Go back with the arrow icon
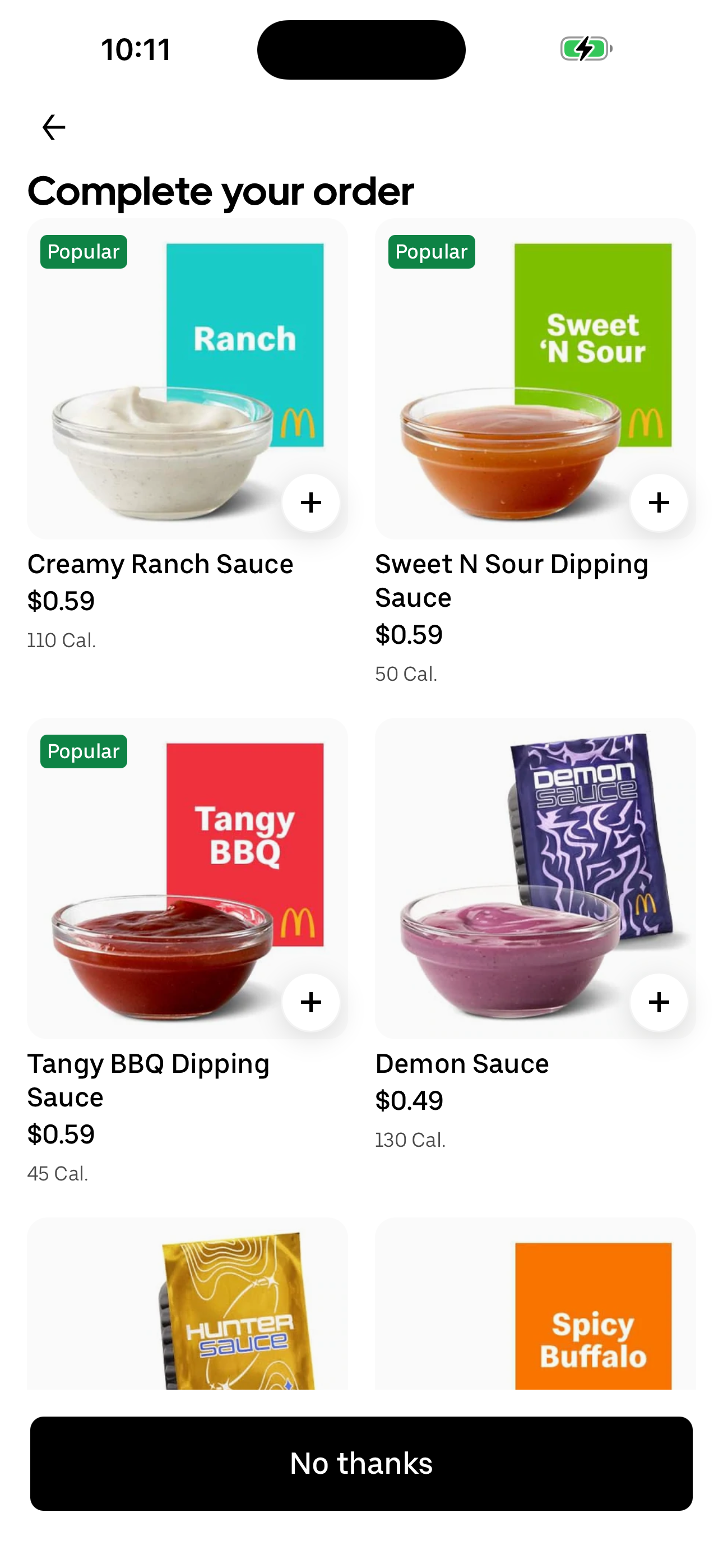 pos(52,127)
